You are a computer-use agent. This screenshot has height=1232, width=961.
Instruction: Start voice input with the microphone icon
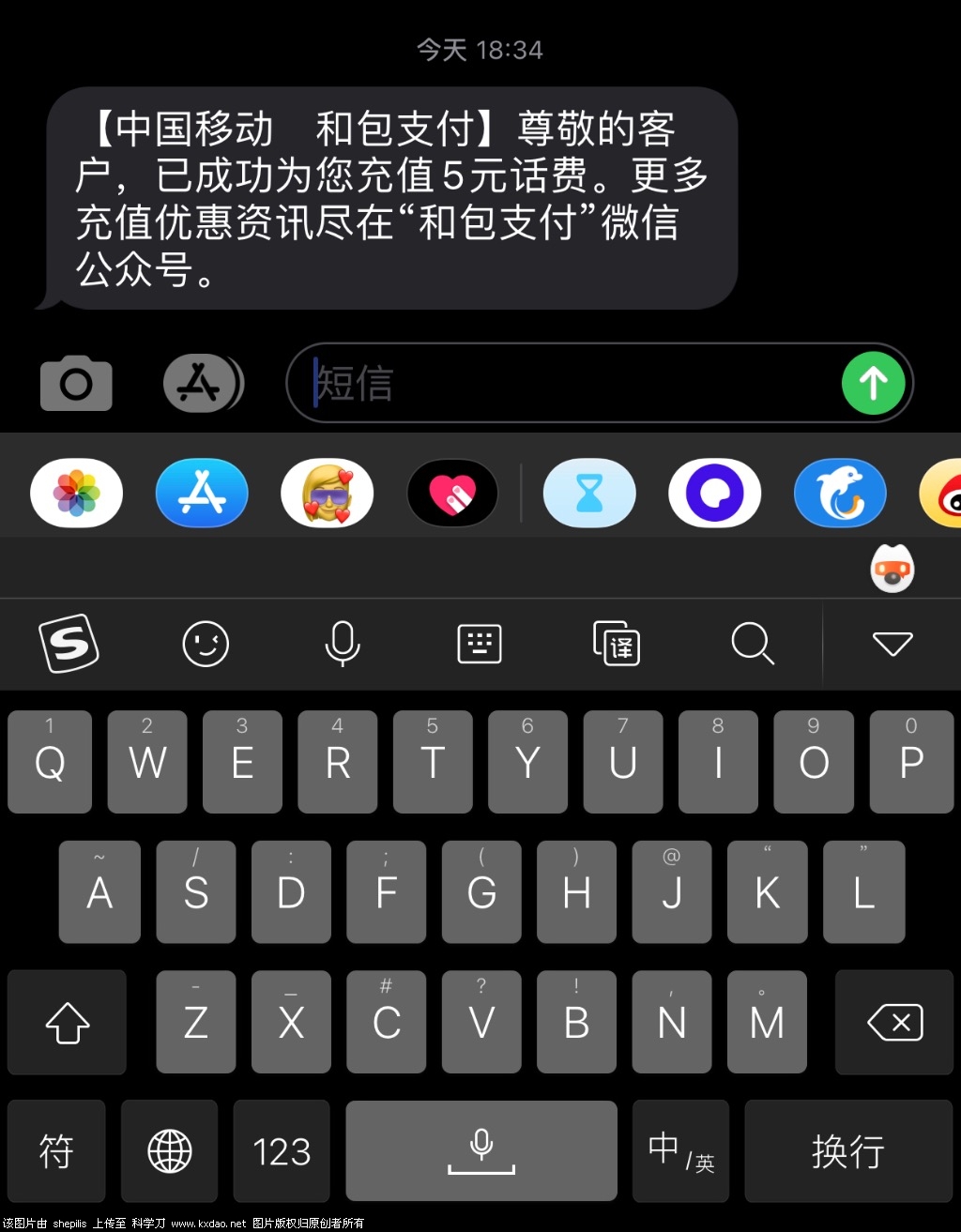pyautogui.click(x=342, y=644)
